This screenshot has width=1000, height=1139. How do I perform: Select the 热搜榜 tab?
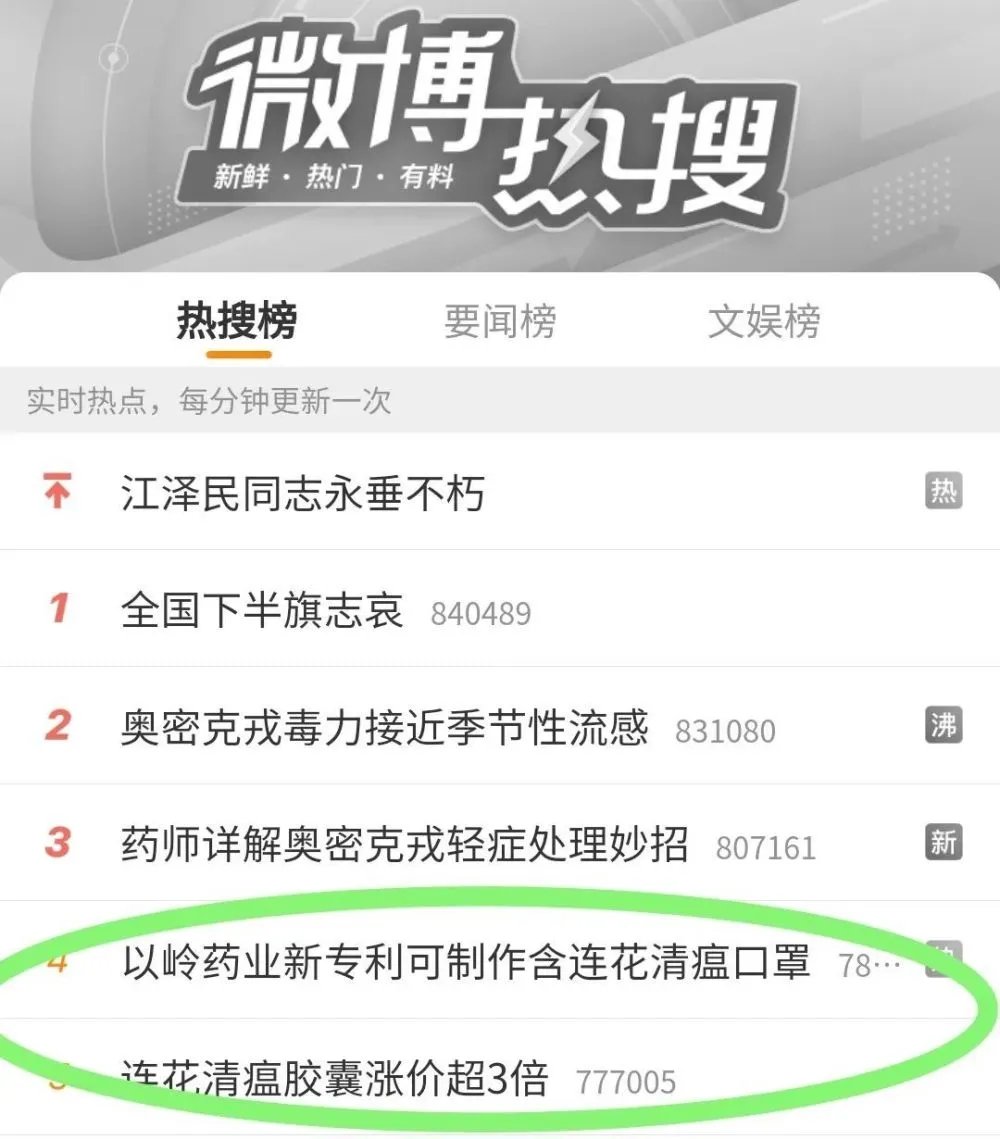click(237, 322)
